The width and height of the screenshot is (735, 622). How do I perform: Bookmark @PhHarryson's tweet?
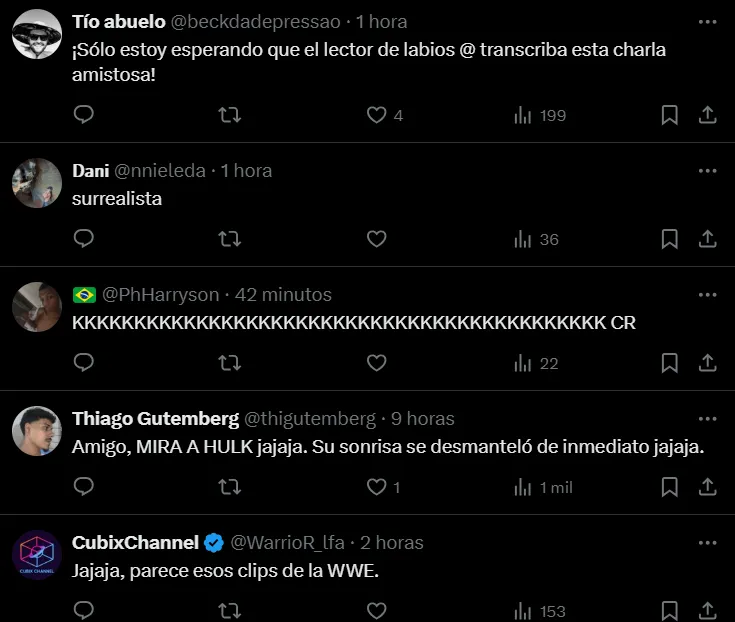(669, 363)
